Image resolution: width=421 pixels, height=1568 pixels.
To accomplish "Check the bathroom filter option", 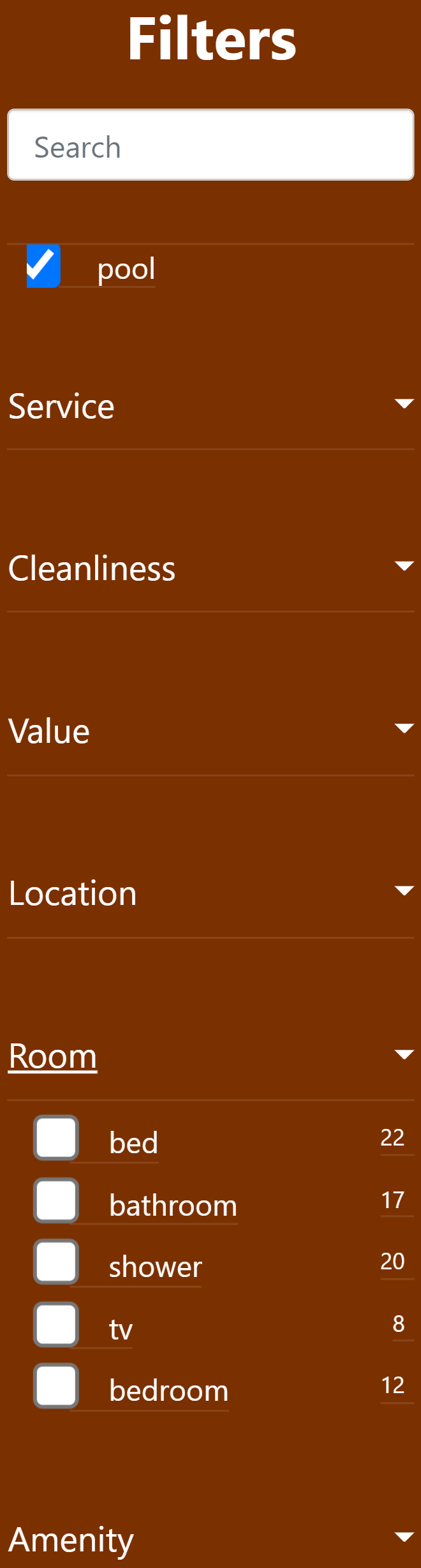I will point(56,1200).
